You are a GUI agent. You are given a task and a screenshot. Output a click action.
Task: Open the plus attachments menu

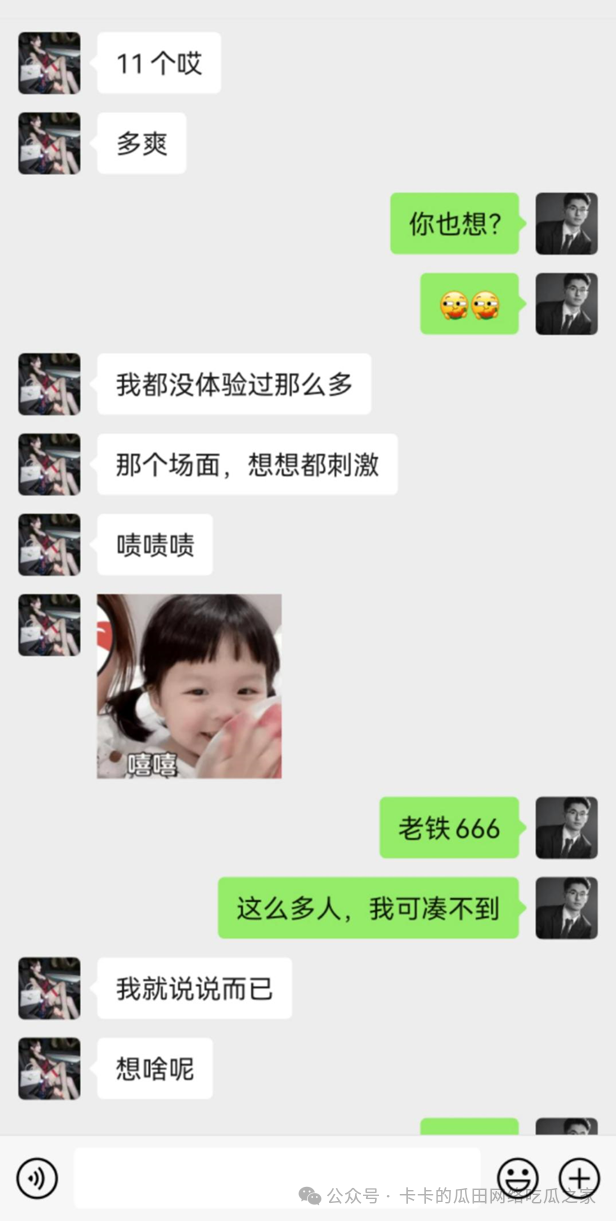tap(579, 1178)
